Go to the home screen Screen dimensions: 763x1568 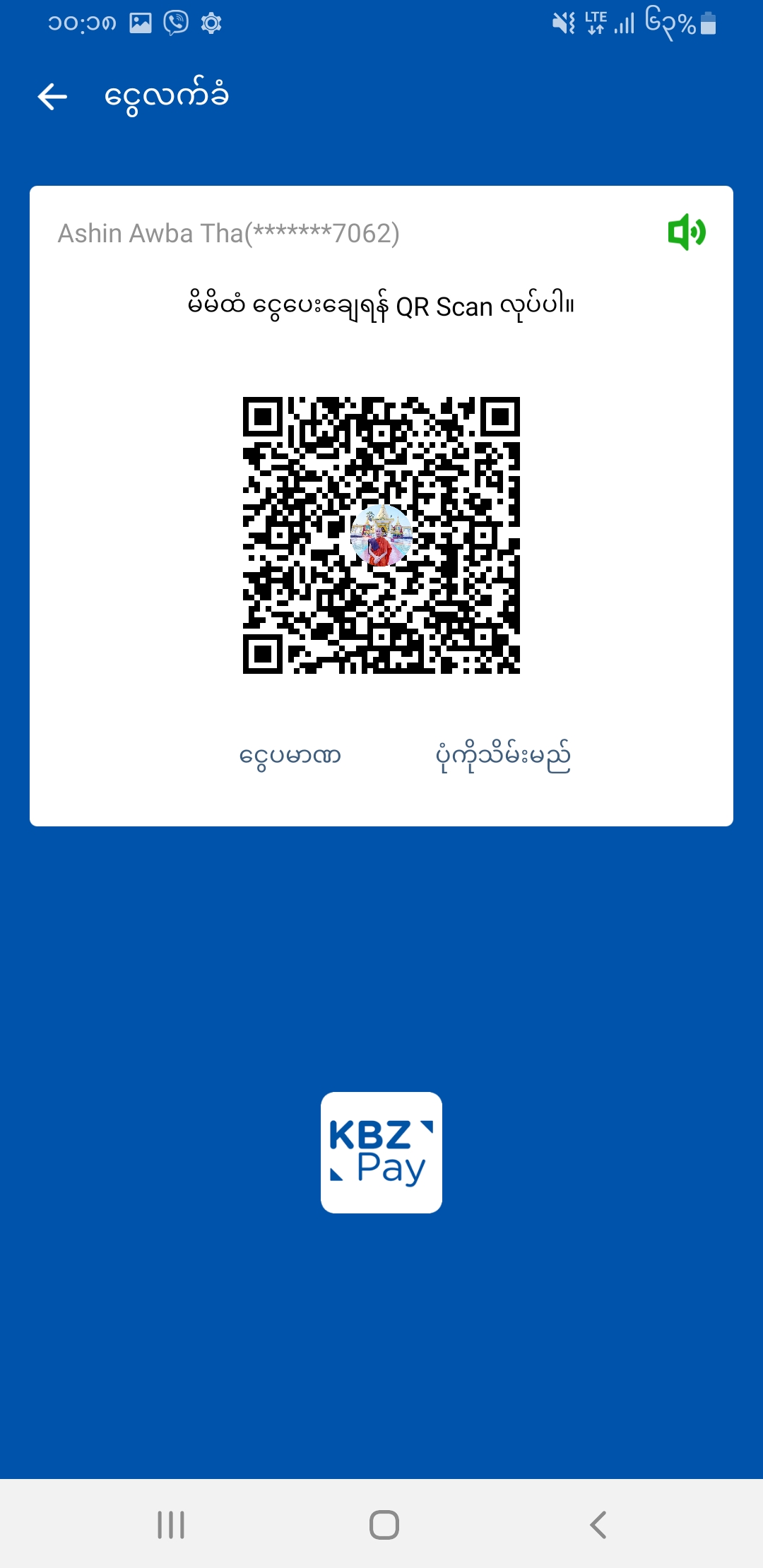(x=384, y=1525)
